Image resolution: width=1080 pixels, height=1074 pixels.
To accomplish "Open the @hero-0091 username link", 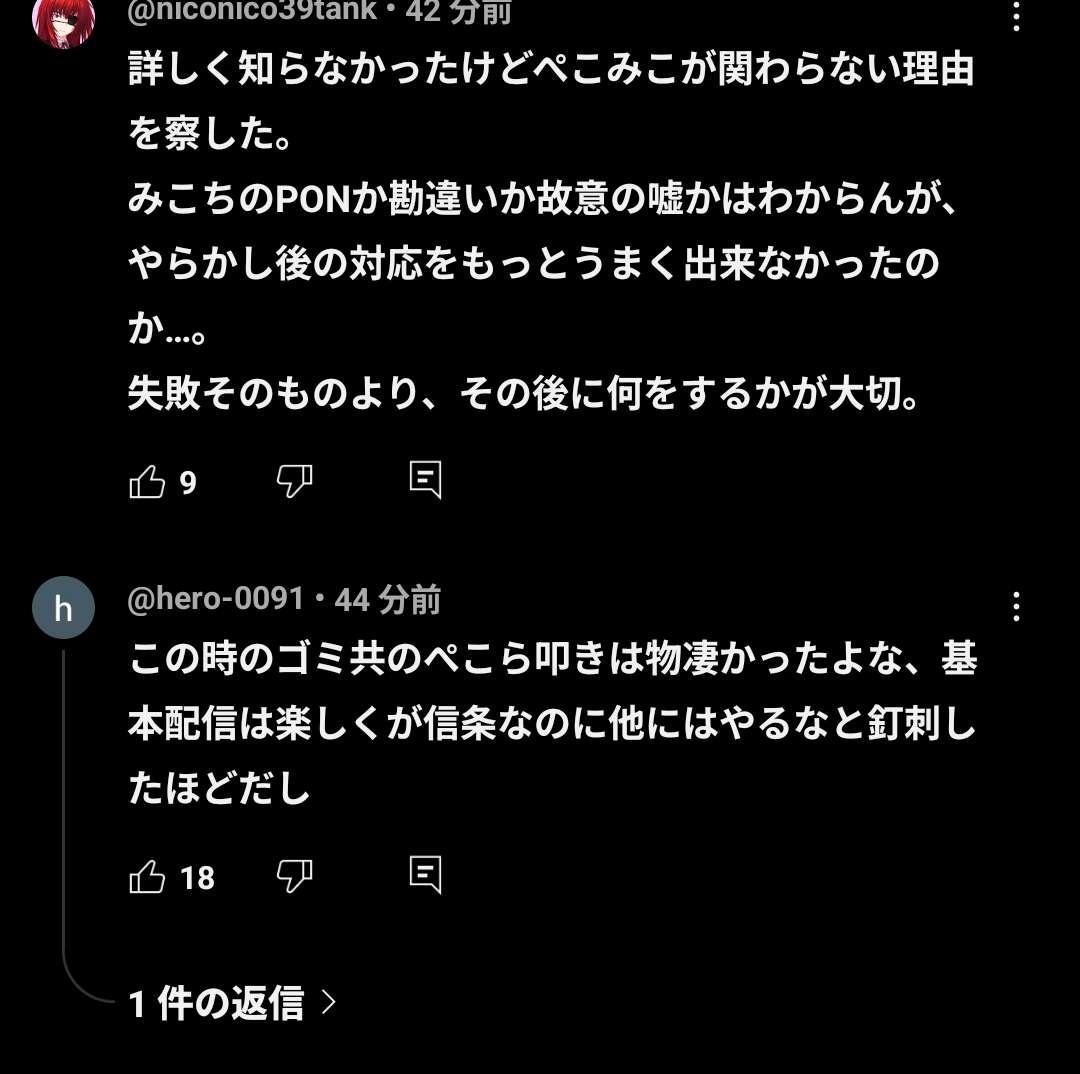I will pyautogui.click(x=216, y=599).
